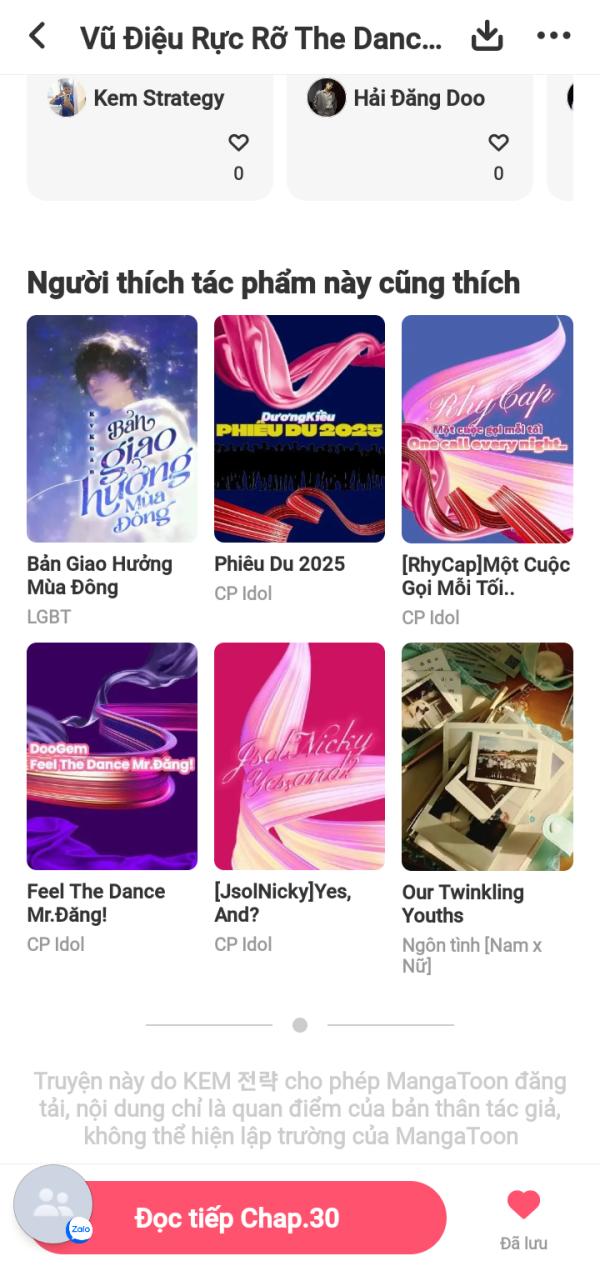This screenshot has width=600, height=1271.
Task: Go back using the top arrow
Action: click(x=37, y=37)
